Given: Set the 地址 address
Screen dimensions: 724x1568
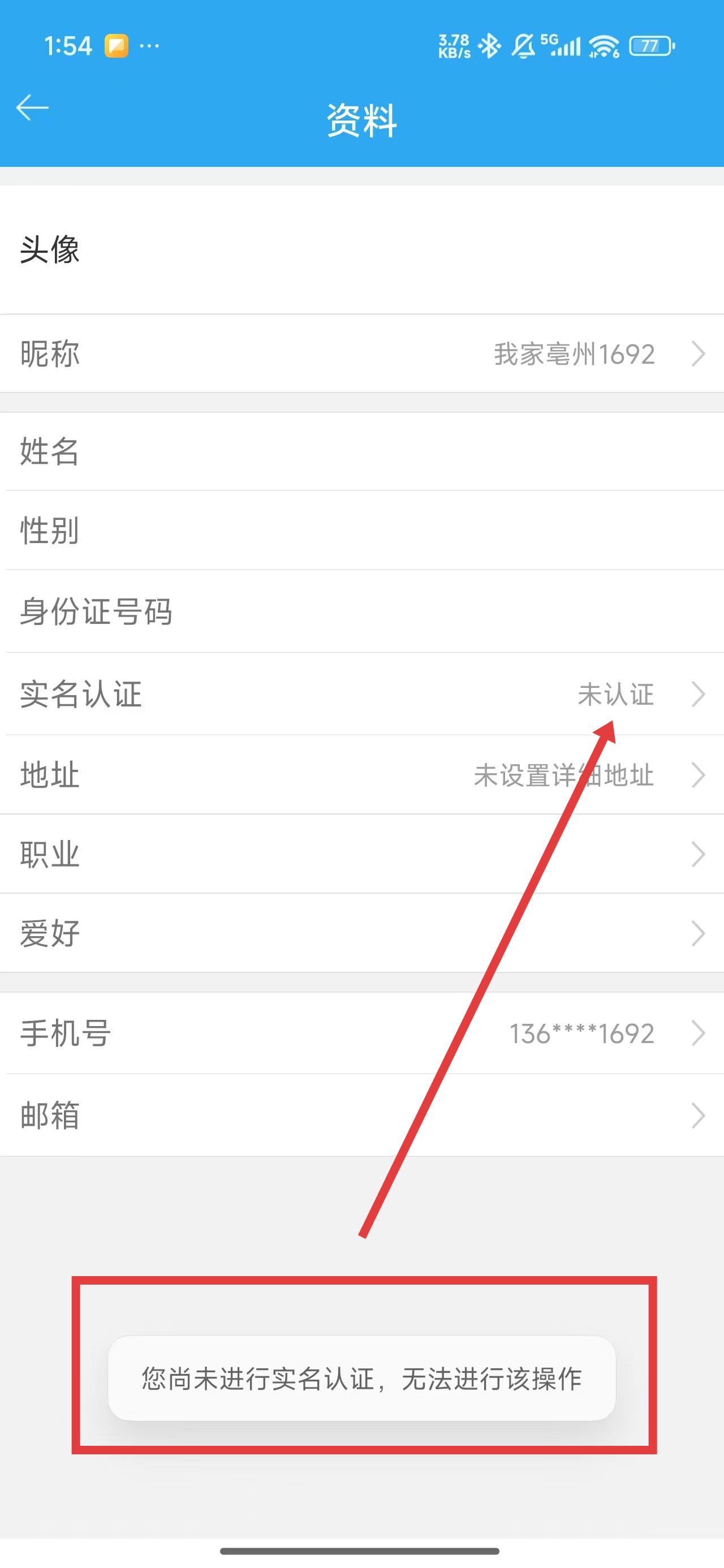Looking at the screenshot, I should point(361,775).
